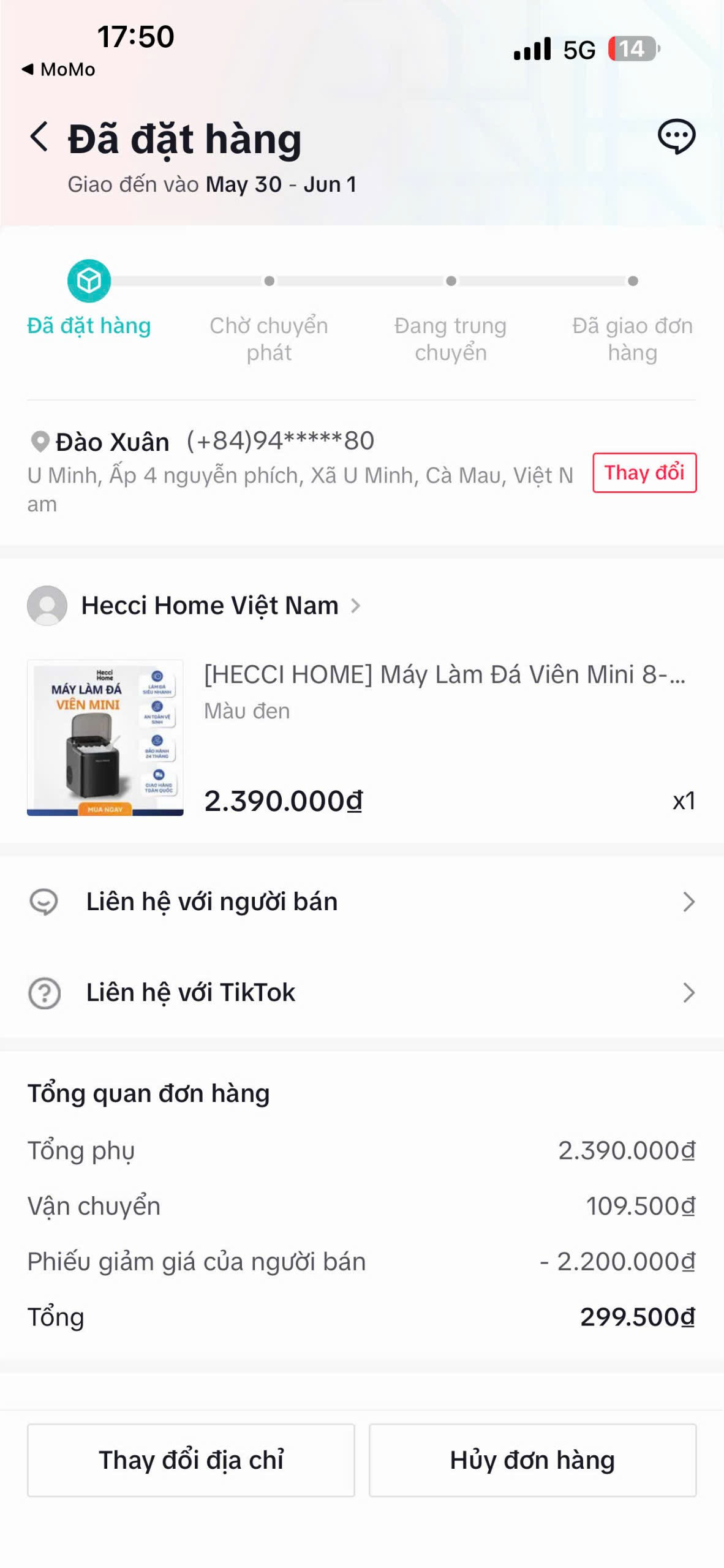This screenshot has height=1568, width=724.
Task: Return to the MoMo app
Action: click(59, 69)
